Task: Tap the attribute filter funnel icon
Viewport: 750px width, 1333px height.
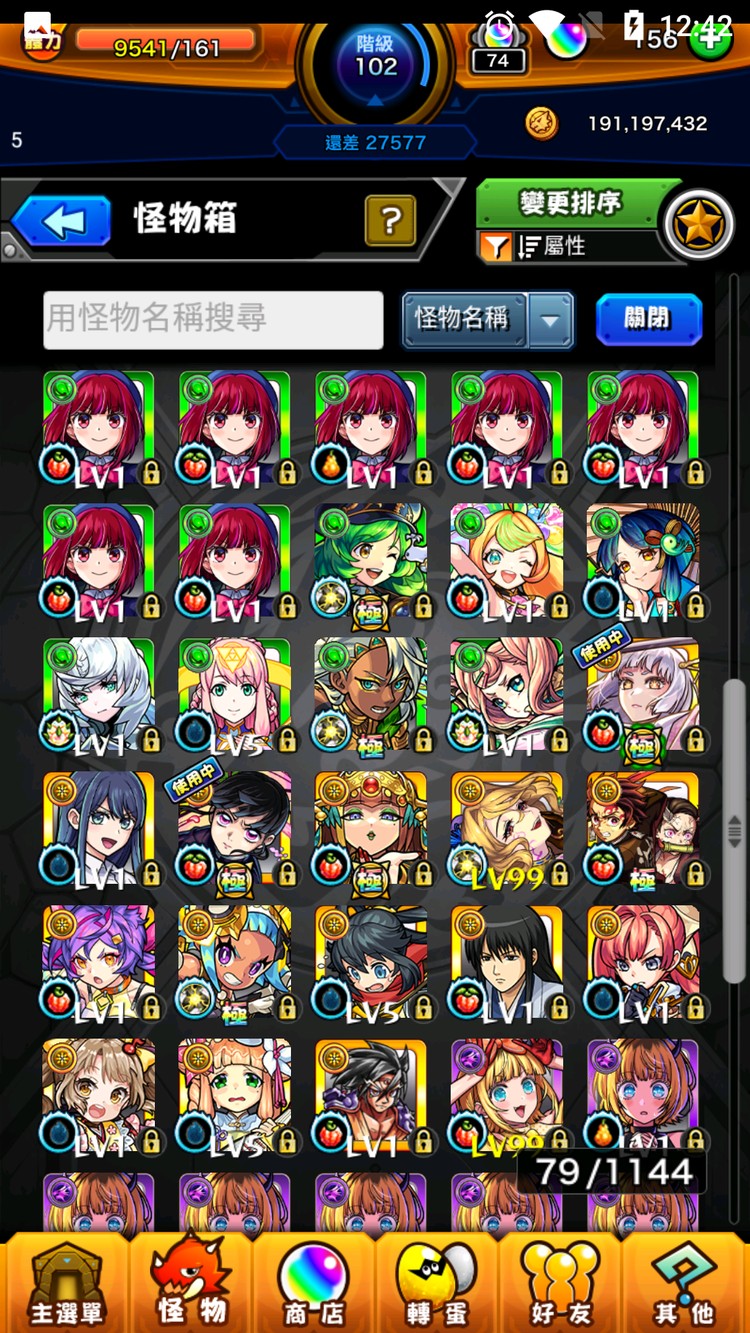Action: pyautogui.click(x=496, y=247)
